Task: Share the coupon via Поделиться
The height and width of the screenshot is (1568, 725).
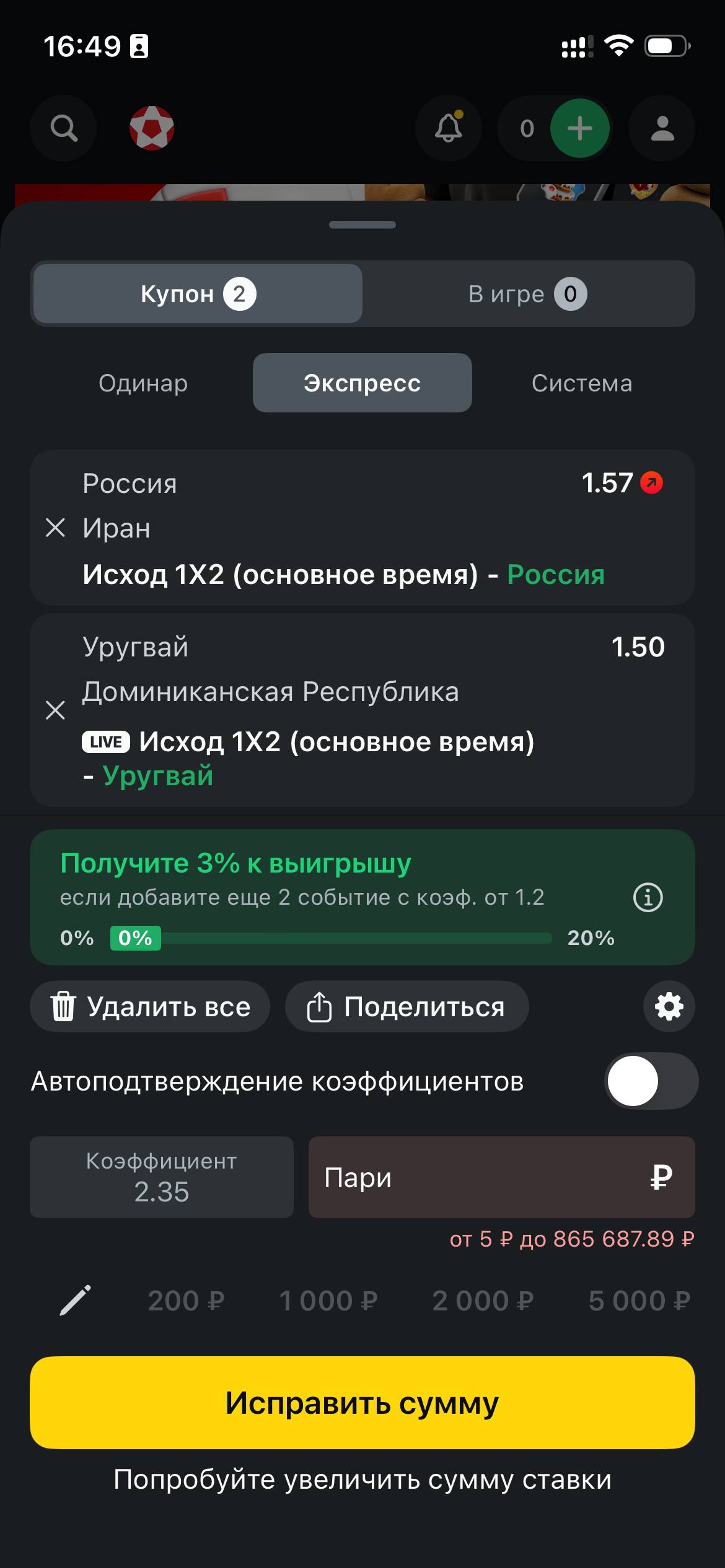Action: pyautogui.click(x=406, y=1007)
